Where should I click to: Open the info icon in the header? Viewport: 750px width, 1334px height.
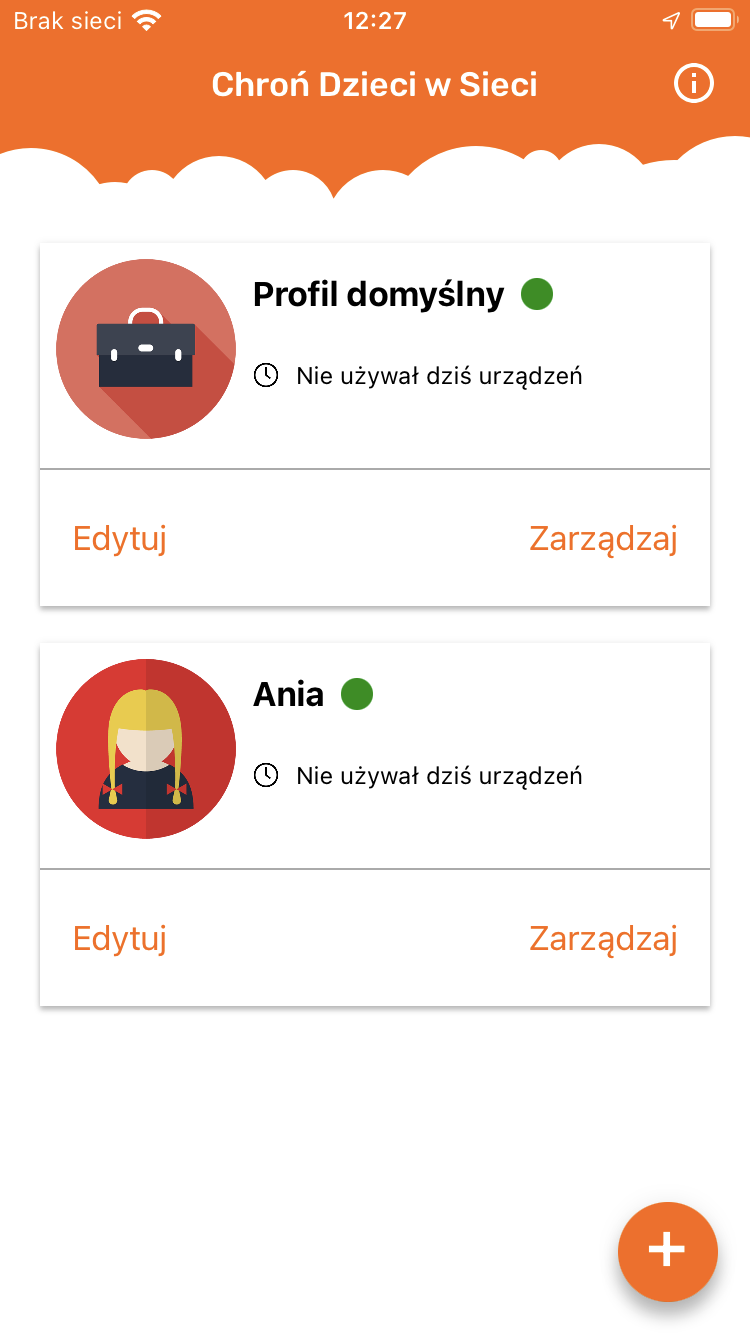tap(694, 84)
